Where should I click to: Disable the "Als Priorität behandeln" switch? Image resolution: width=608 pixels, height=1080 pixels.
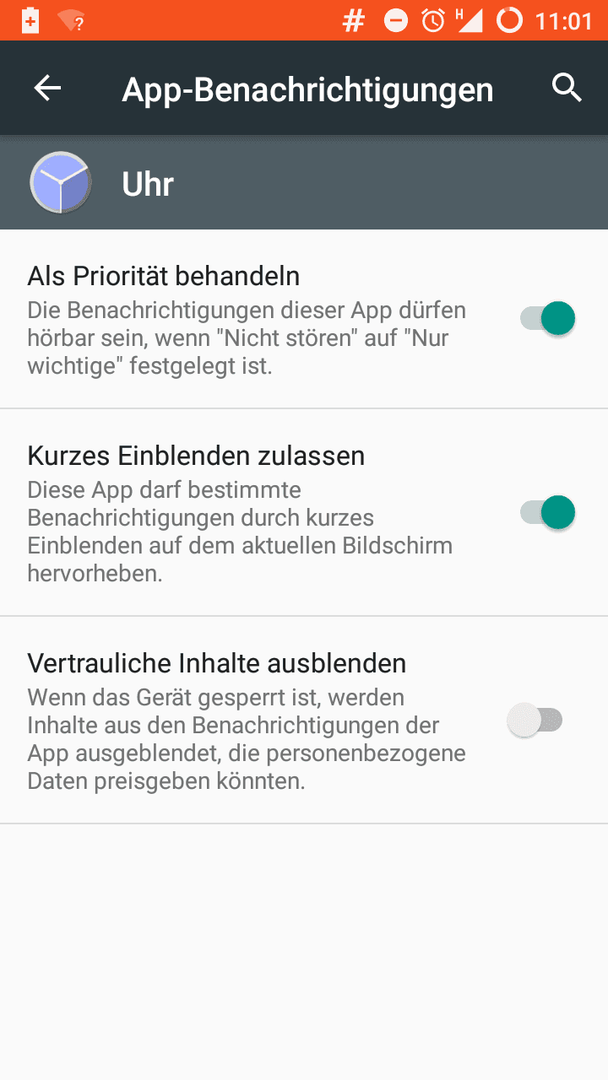(548, 318)
